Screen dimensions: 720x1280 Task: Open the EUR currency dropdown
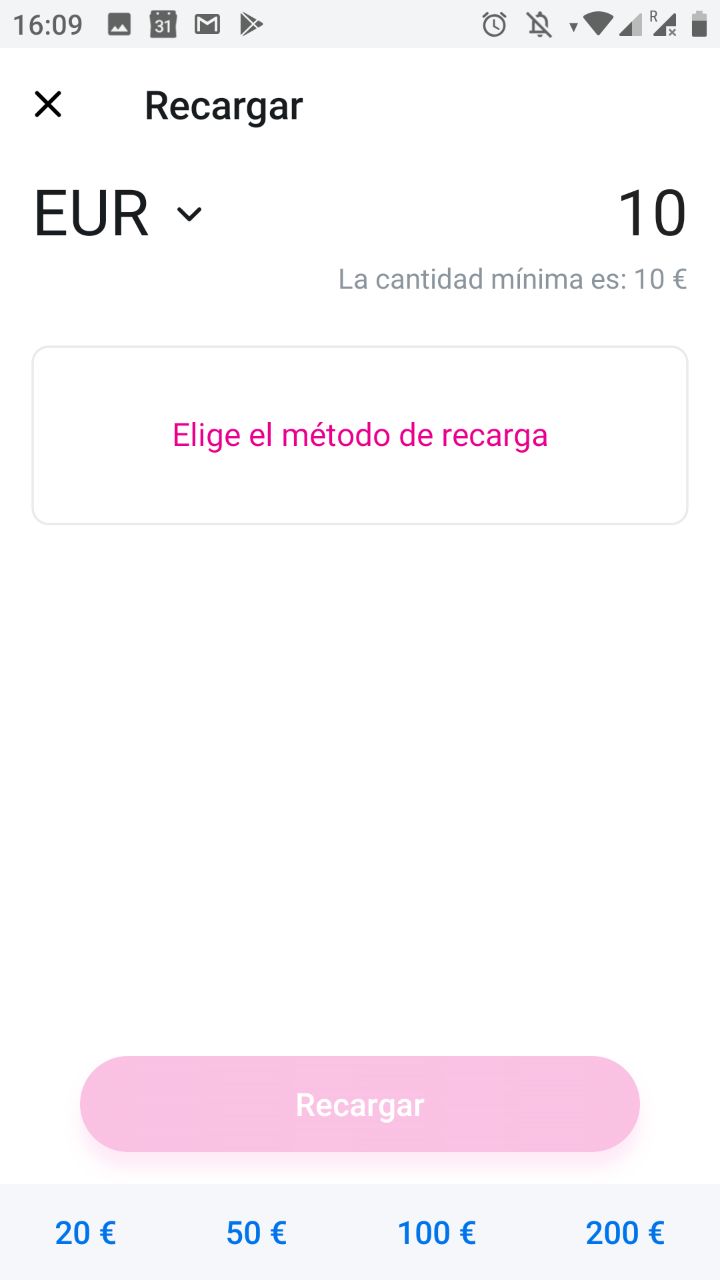pos(118,214)
